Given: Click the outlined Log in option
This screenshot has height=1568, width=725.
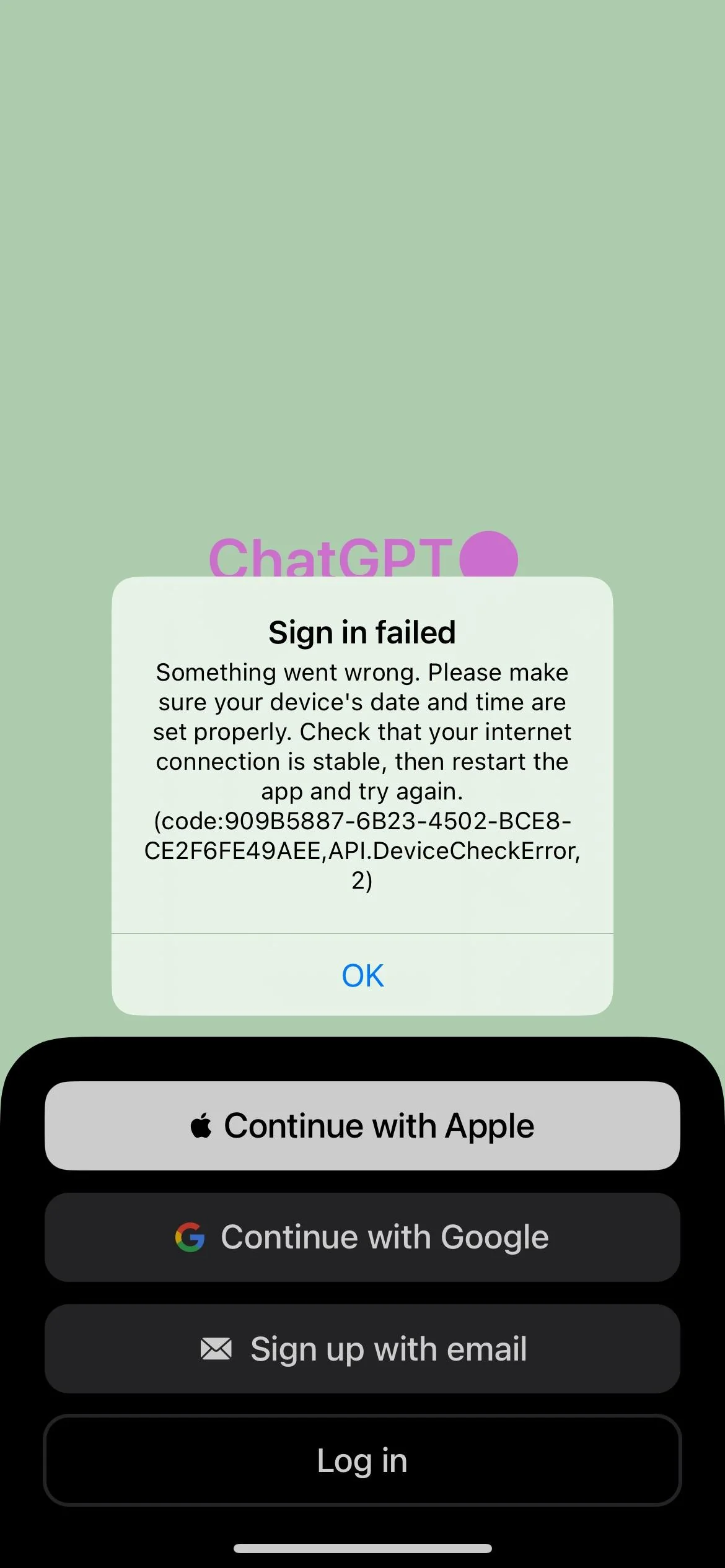Looking at the screenshot, I should point(362,1460).
